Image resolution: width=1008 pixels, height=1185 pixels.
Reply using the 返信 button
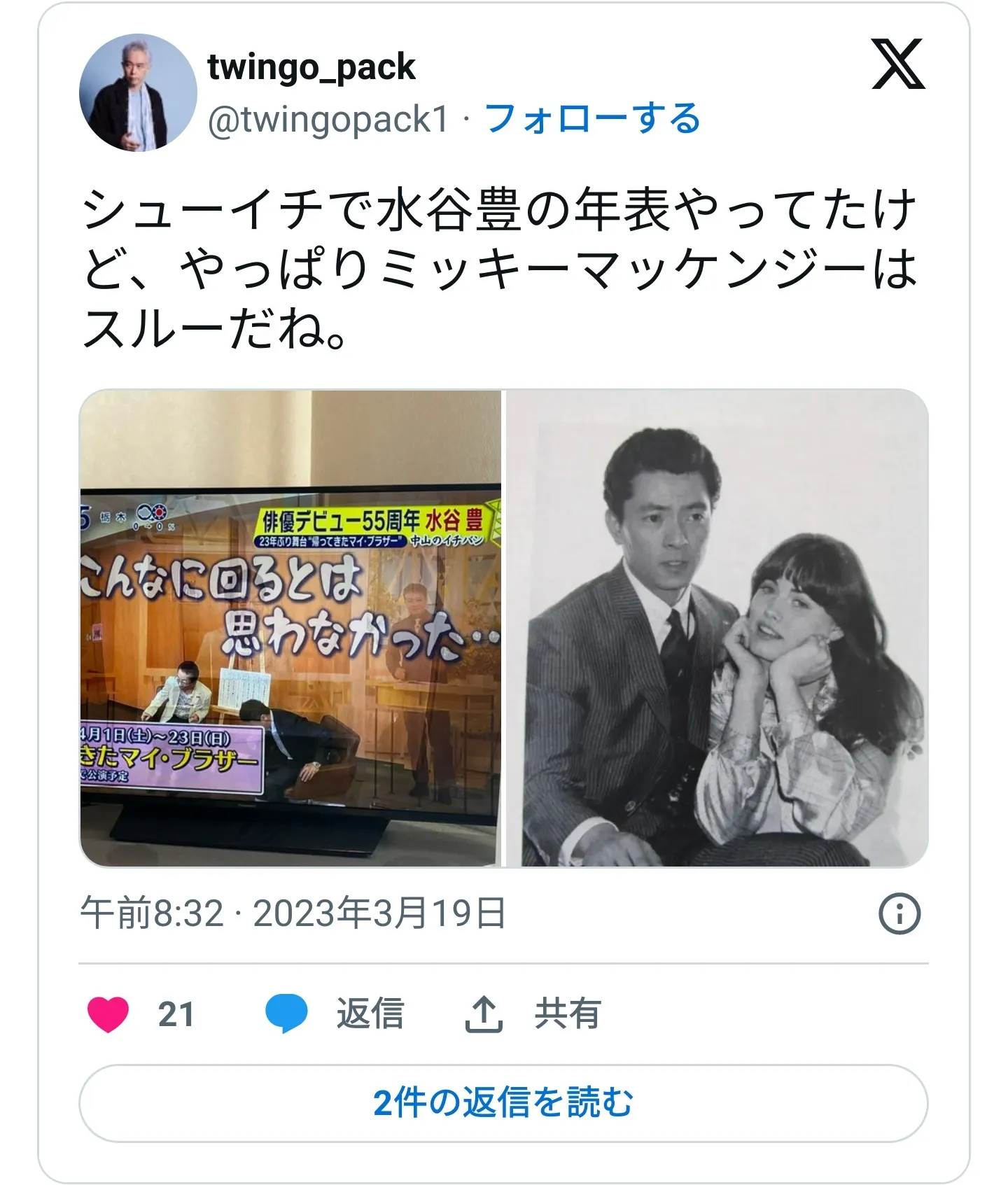click(x=336, y=1014)
